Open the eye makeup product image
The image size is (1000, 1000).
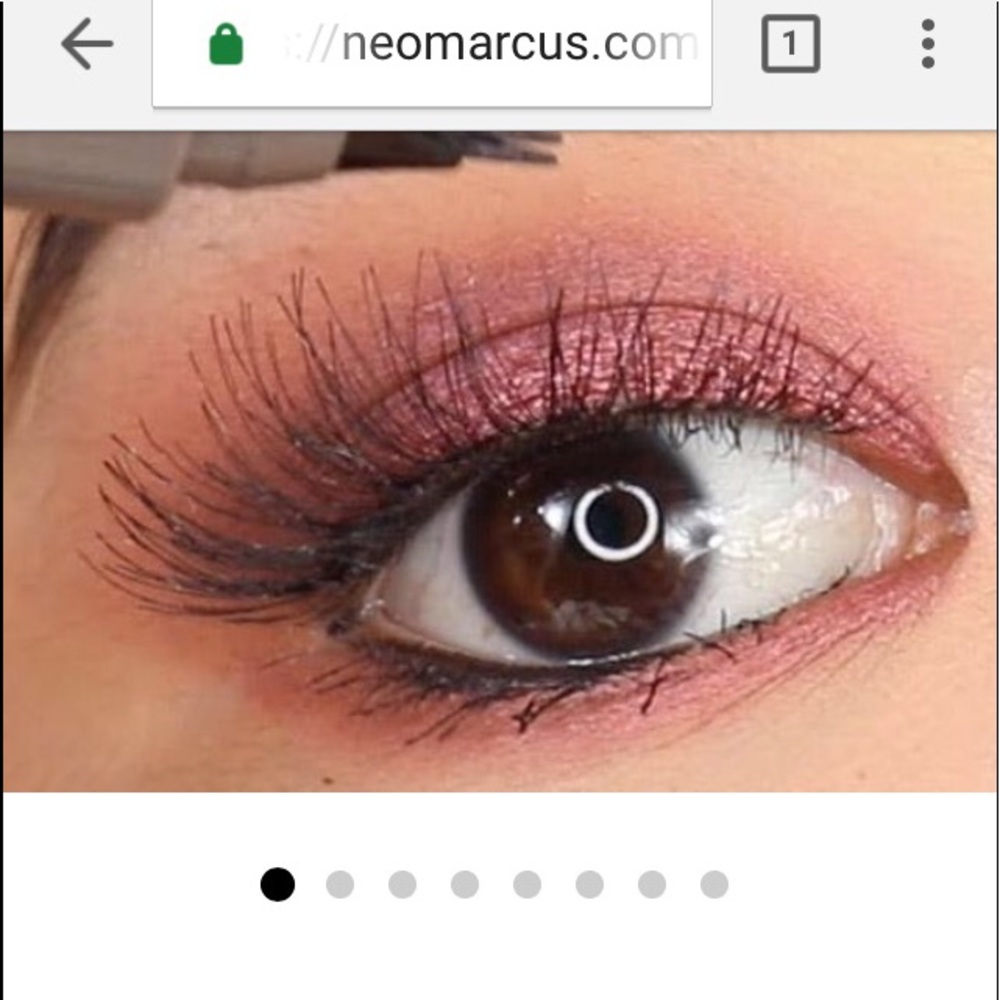[x=500, y=460]
